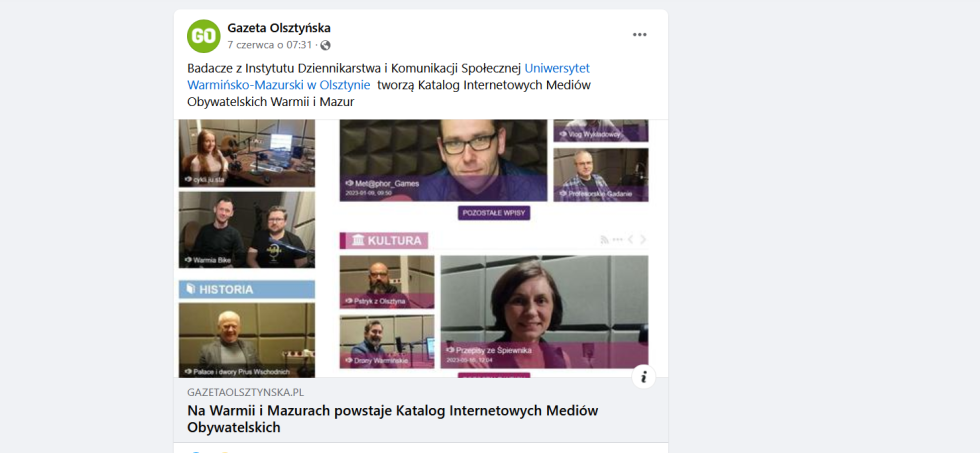Open the post timestamp 7 czerwca o 07:31
Viewport: 980px width, 453px height.
point(270,45)
